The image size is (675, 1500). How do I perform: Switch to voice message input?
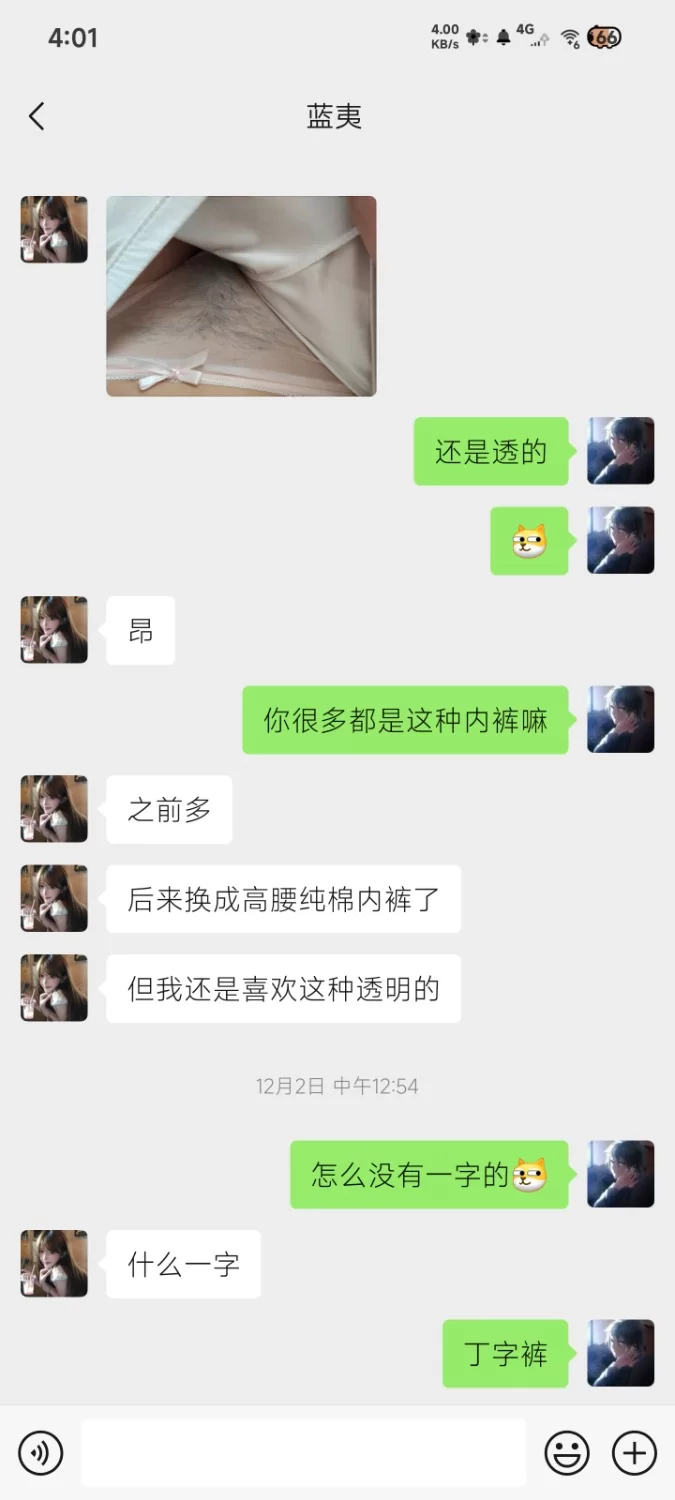tap(41, 1452)
